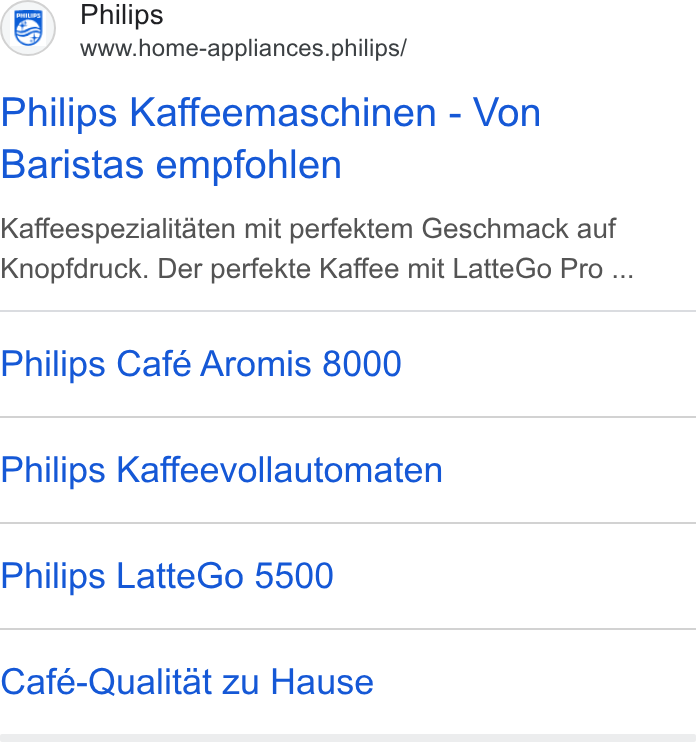The width and height of the screenshot is (696, 742).
Task: Open the Philips Kaffeemaschinen result title
Action: 270,139
